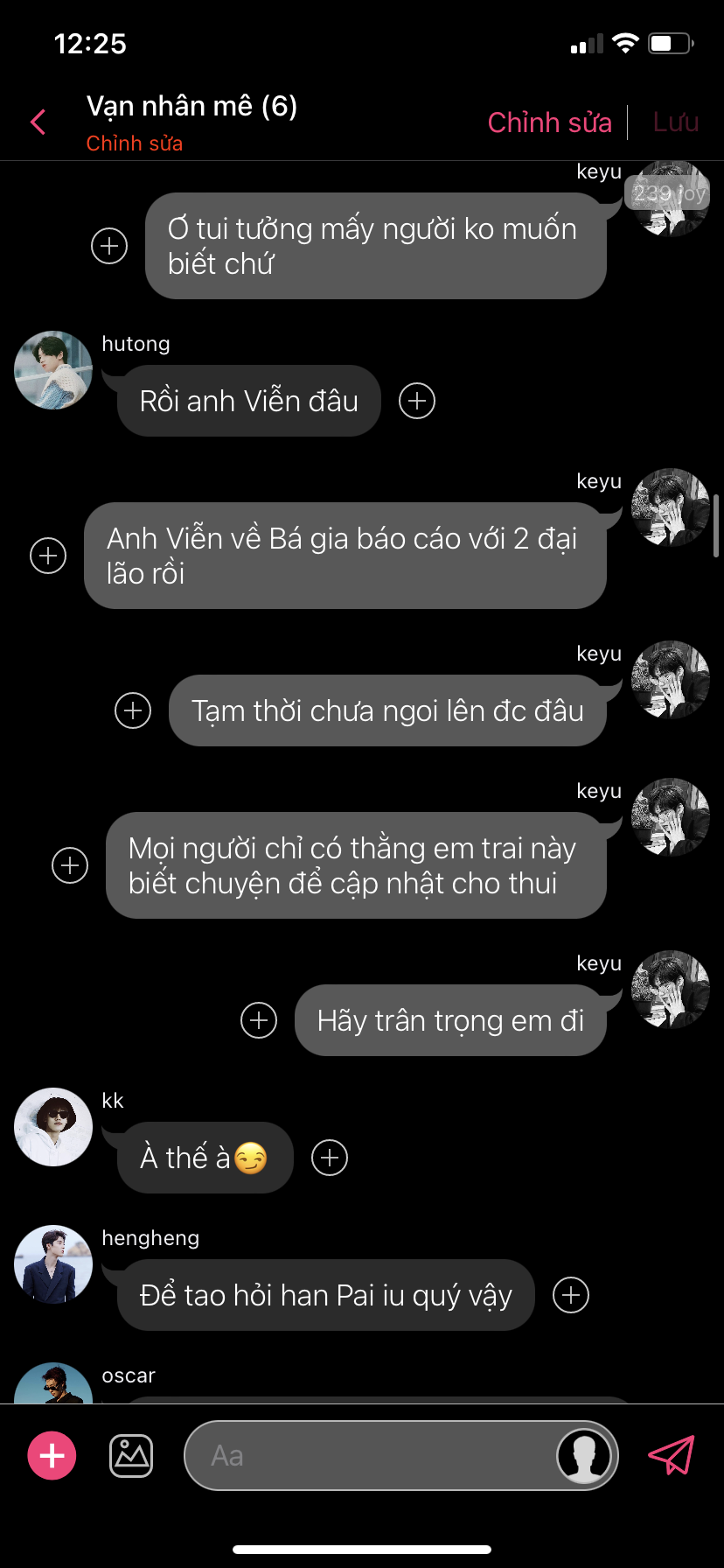Edit the group title "Vạn nhân mê (6)"

pyautogui.click(x=191, y=107)
